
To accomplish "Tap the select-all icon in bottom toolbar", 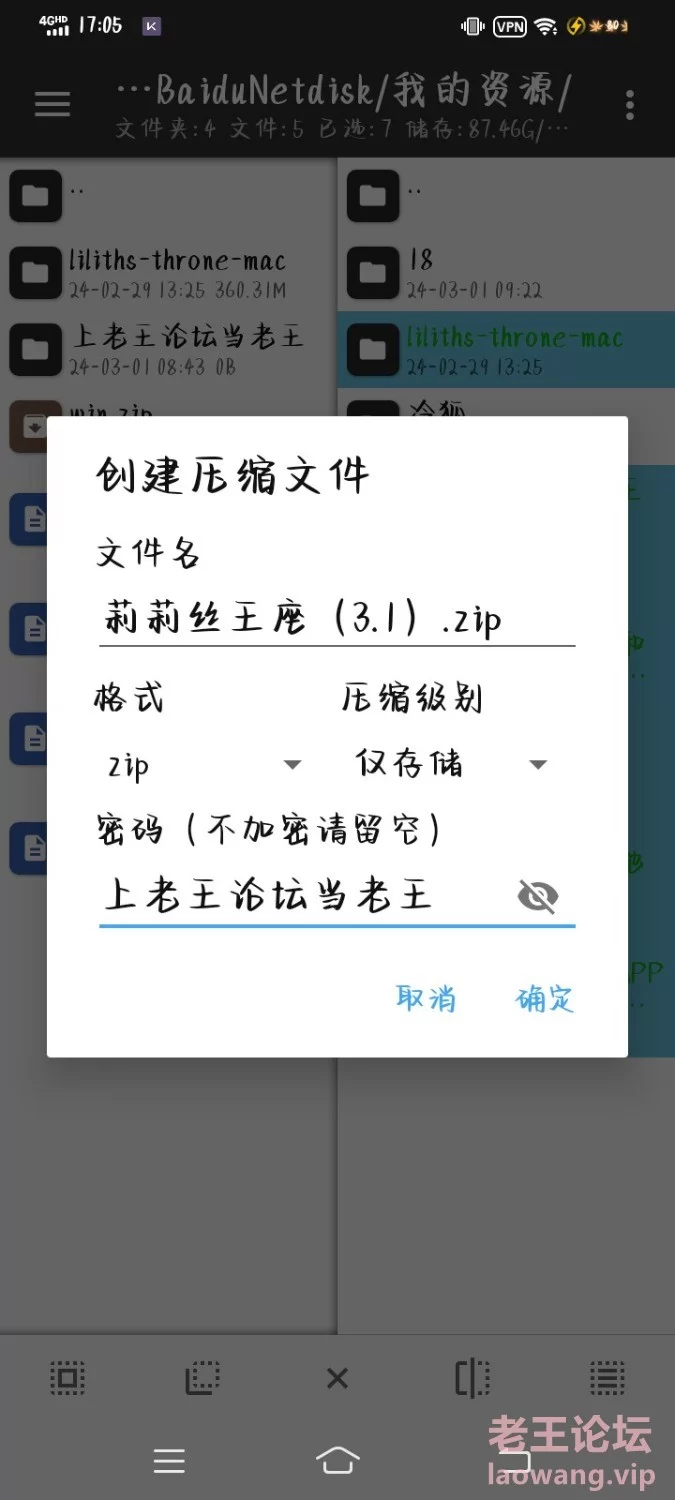I will 68,1379.
